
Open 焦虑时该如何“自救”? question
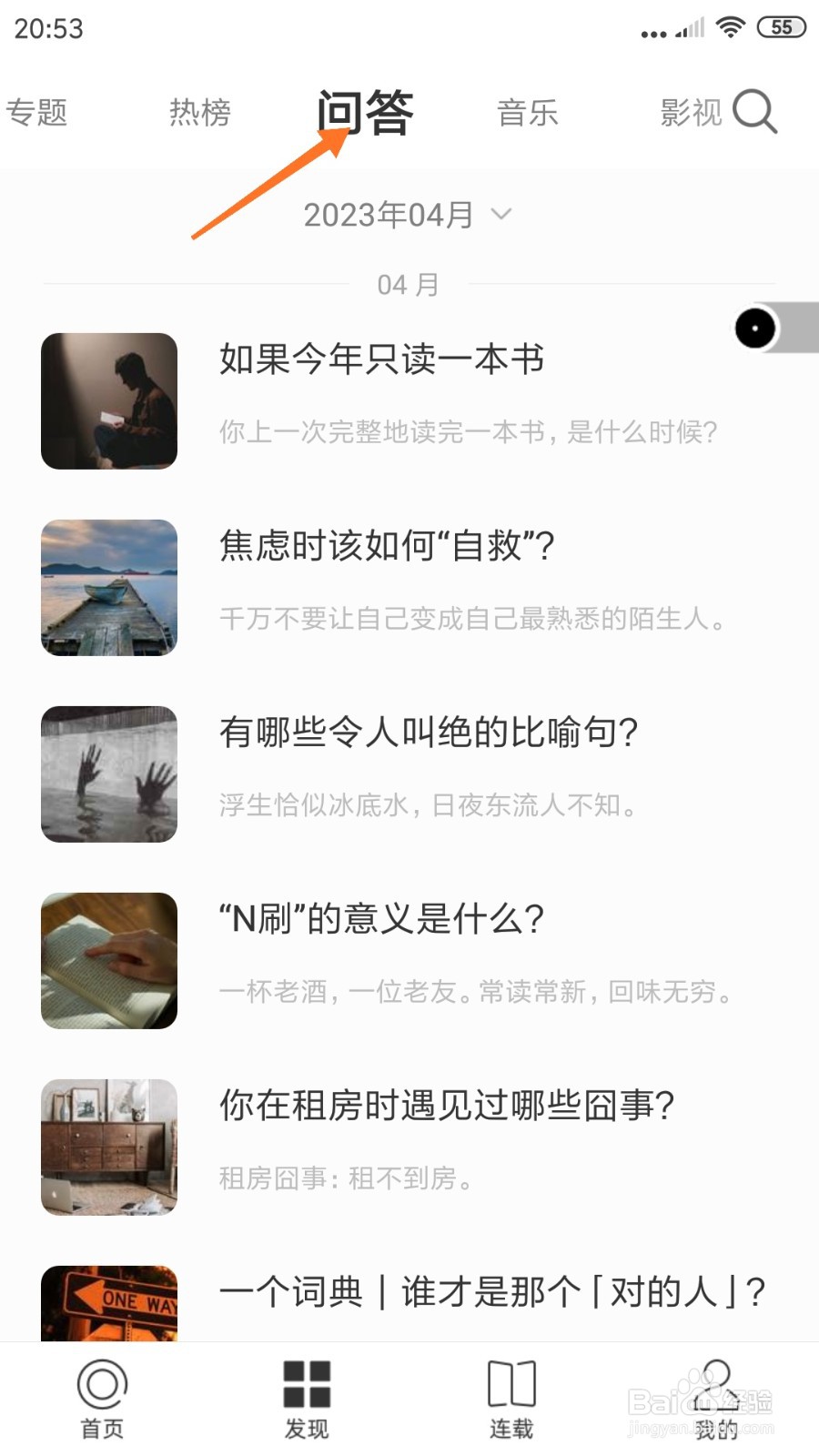tap(387, 546)
